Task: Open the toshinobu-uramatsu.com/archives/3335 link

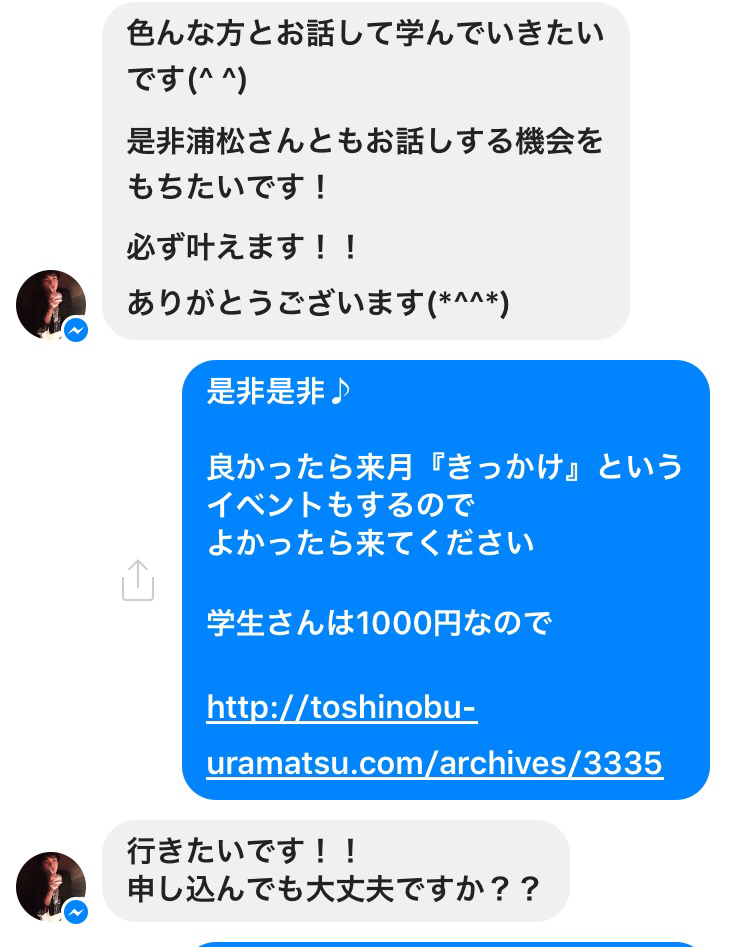Action: 434,736
